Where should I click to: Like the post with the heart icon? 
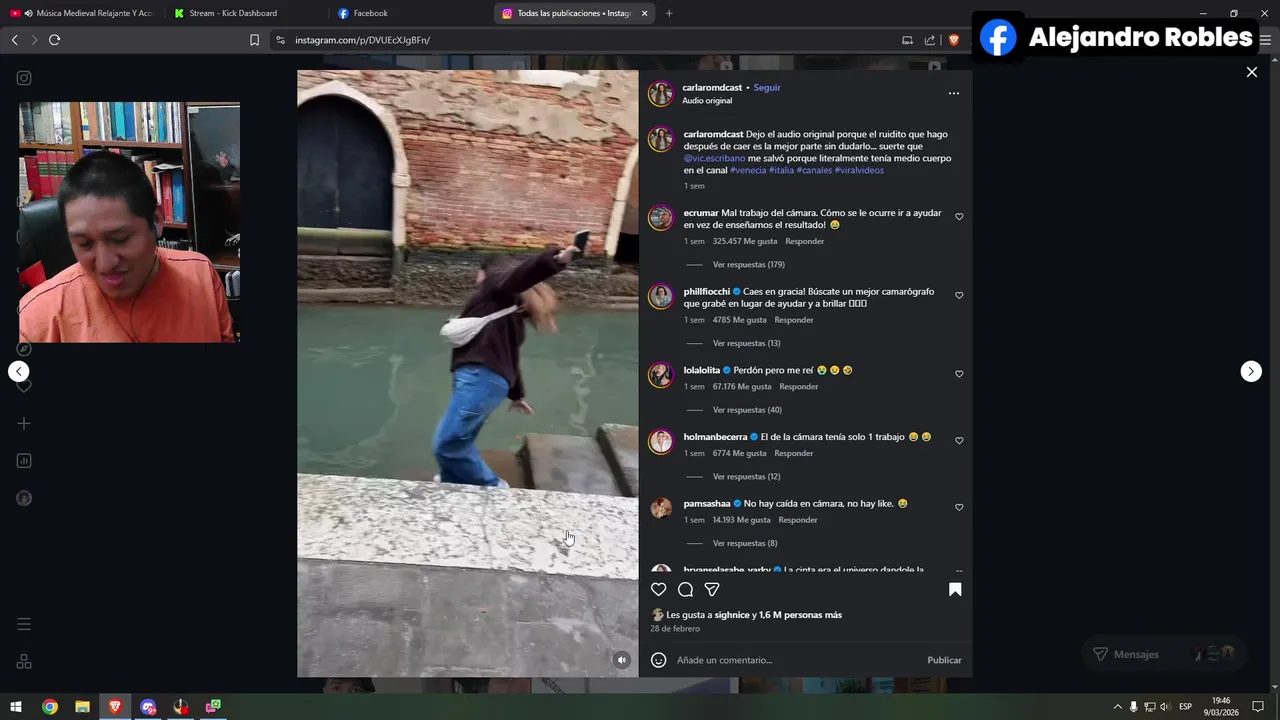click(659, 589)
